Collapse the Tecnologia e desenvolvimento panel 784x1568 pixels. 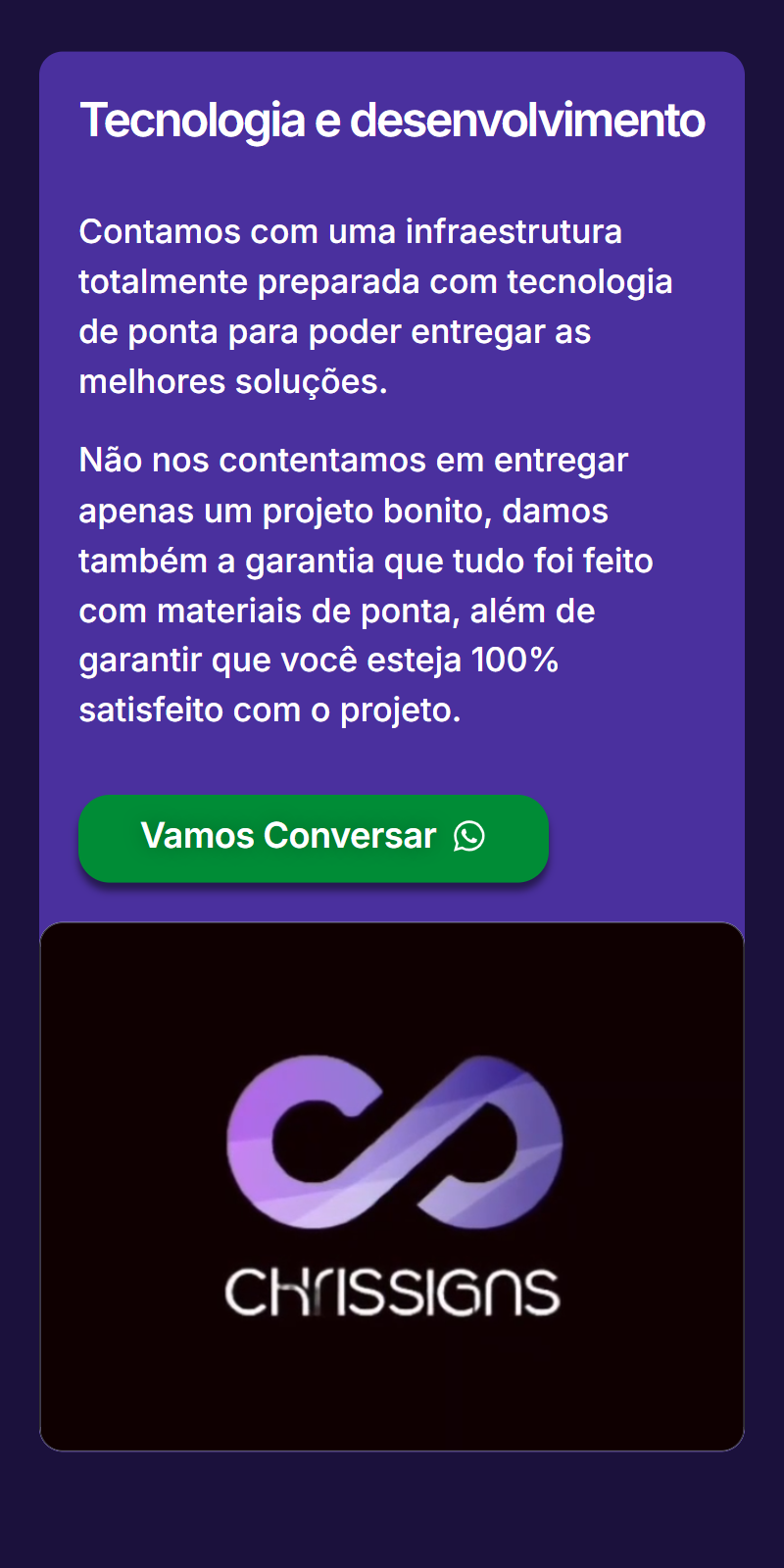(392, 120)
